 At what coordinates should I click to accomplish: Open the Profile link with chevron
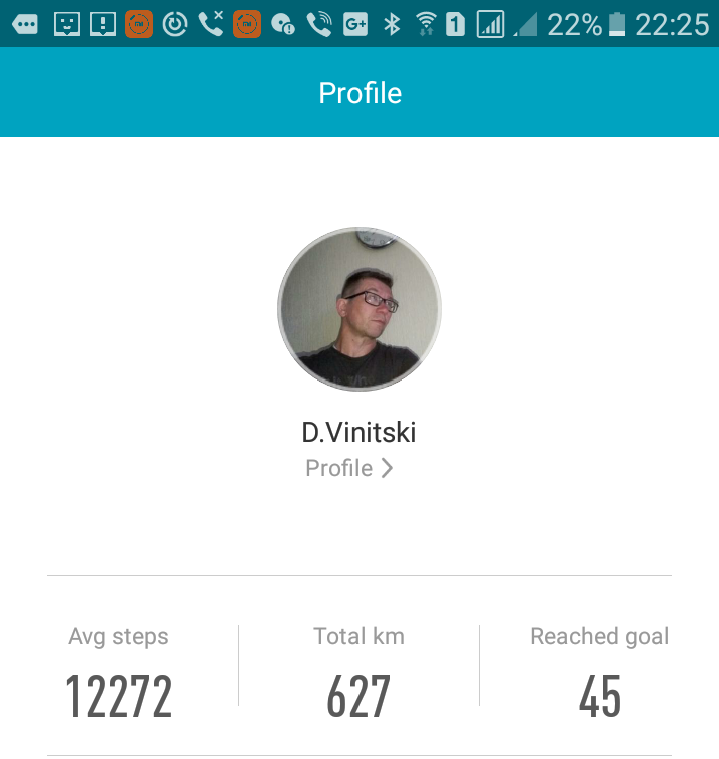click(x=349, y=468)
